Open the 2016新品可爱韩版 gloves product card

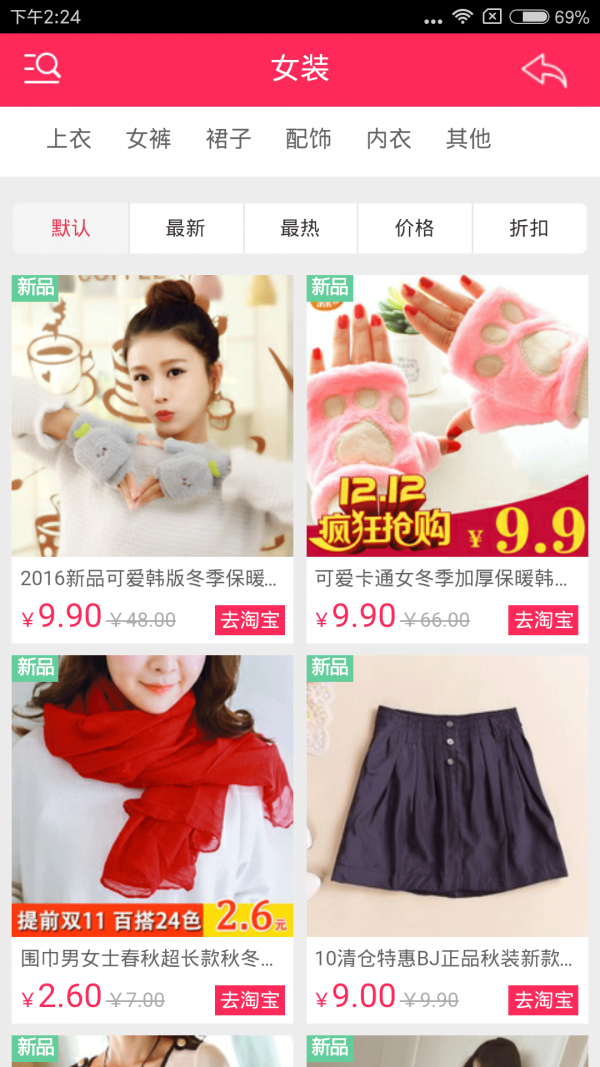(152, 416)
